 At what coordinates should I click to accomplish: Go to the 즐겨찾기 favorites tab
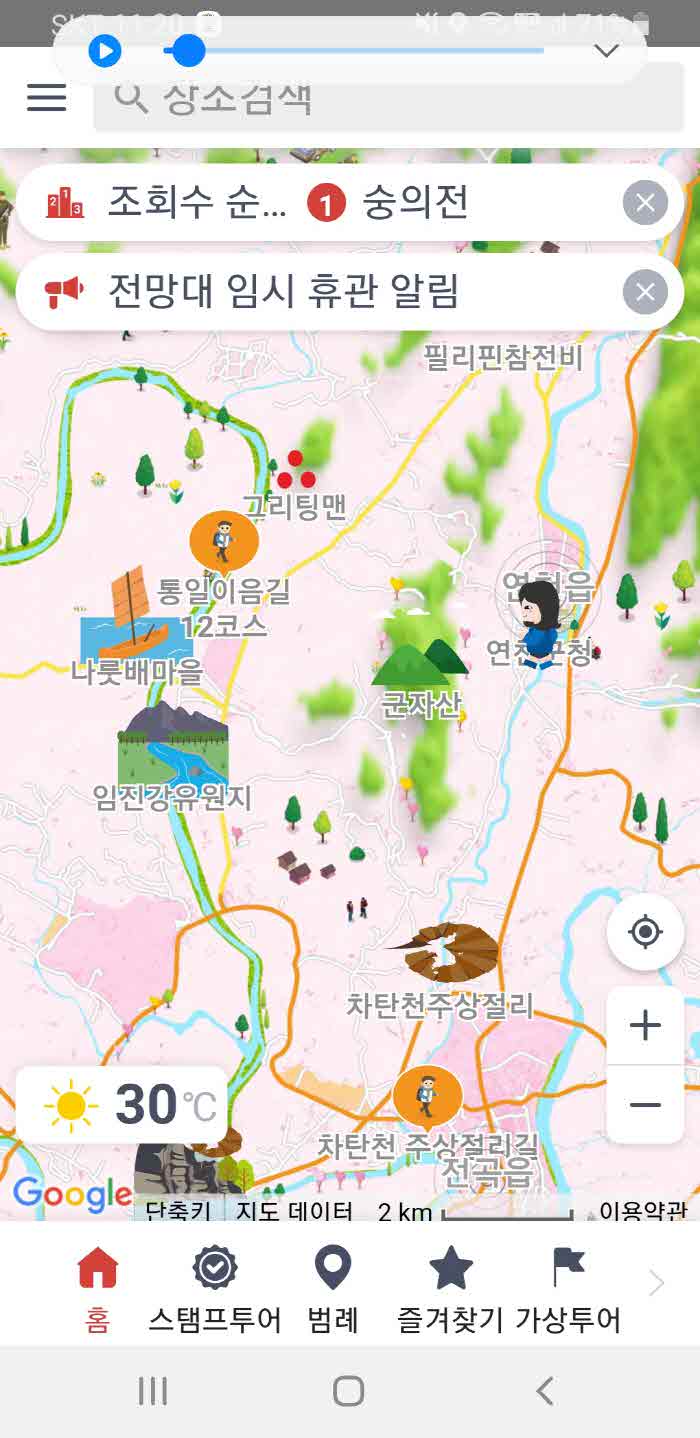[x=450, y=1288]
